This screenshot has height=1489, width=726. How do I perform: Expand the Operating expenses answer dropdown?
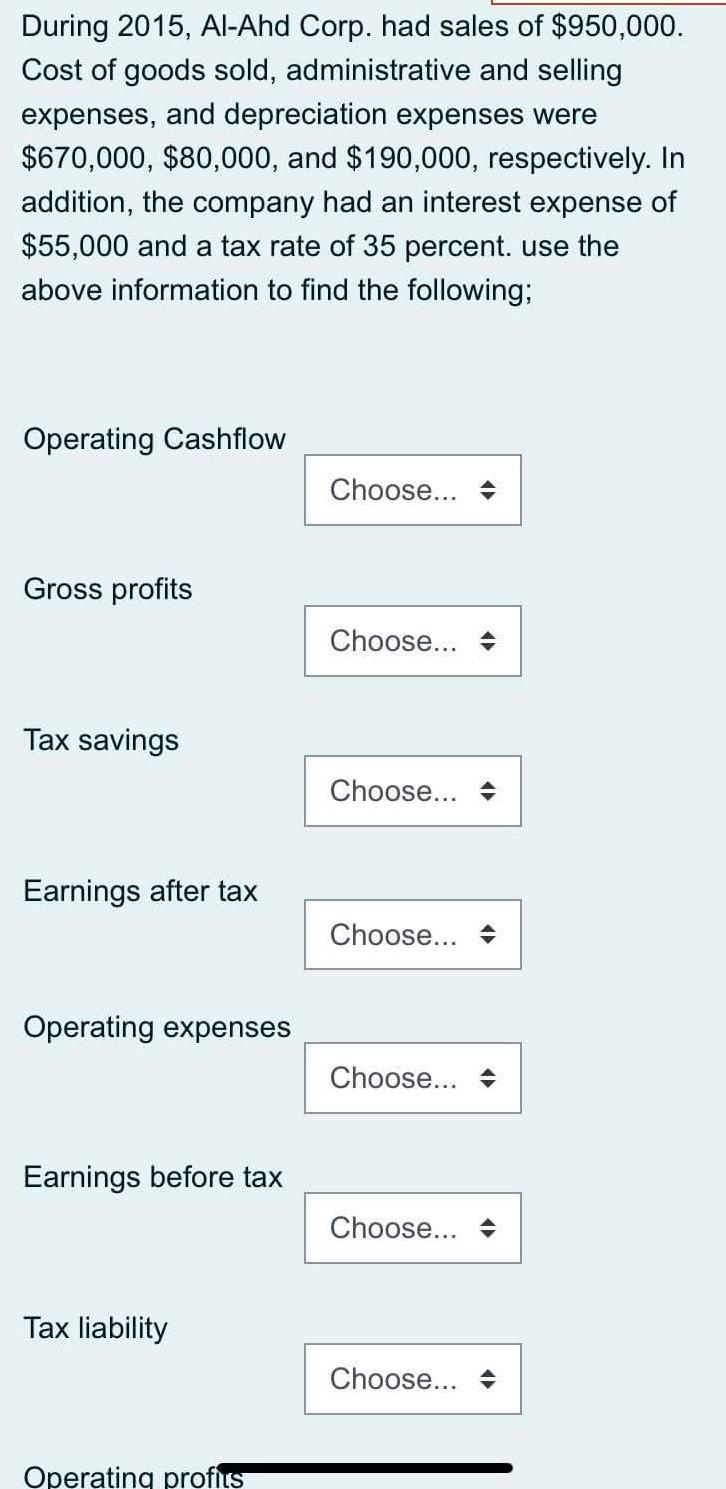(412, 1077)
